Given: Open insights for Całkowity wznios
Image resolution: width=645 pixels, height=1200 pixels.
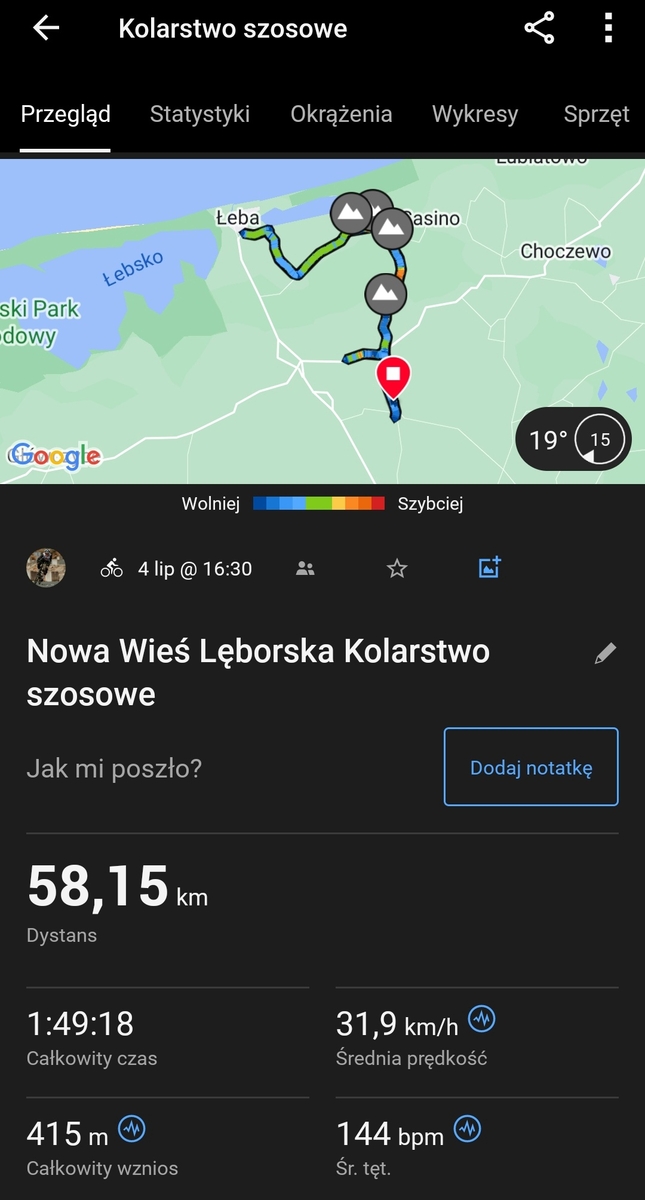Looking at the screenshot, I should tap(132, 1130).
